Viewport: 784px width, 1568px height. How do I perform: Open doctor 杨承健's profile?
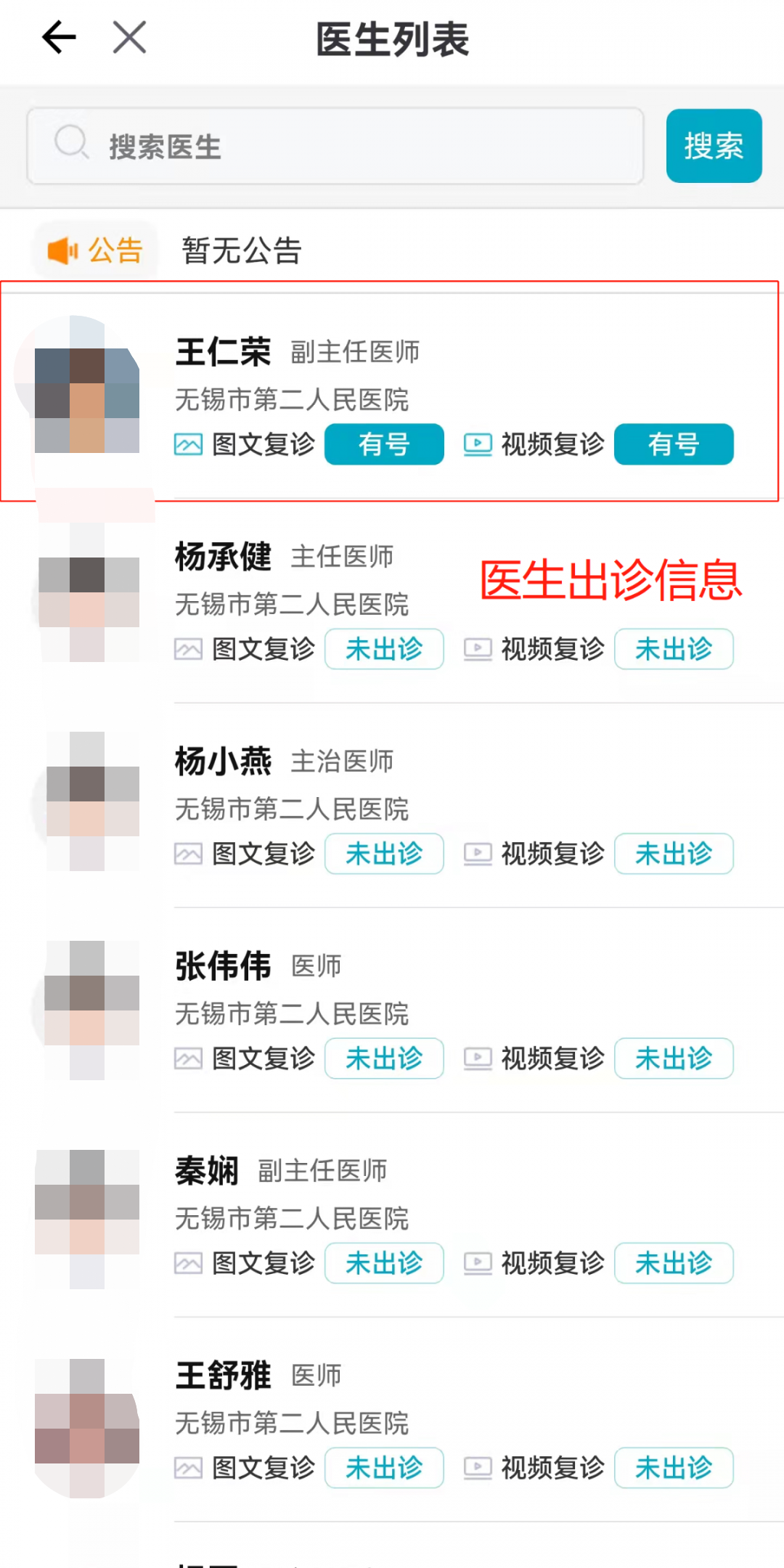pyautogui.click(x=224, y=558)
